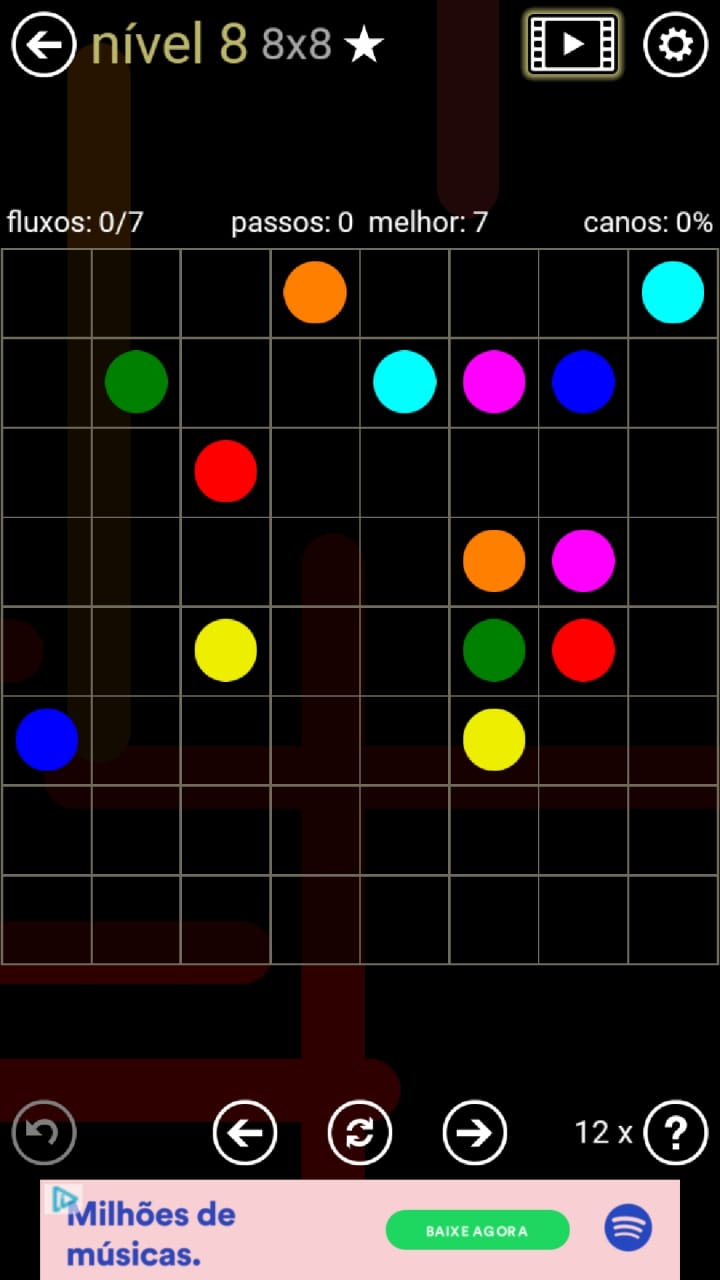
Task: Use a hint with the question mark
Action: point(676,1132)
